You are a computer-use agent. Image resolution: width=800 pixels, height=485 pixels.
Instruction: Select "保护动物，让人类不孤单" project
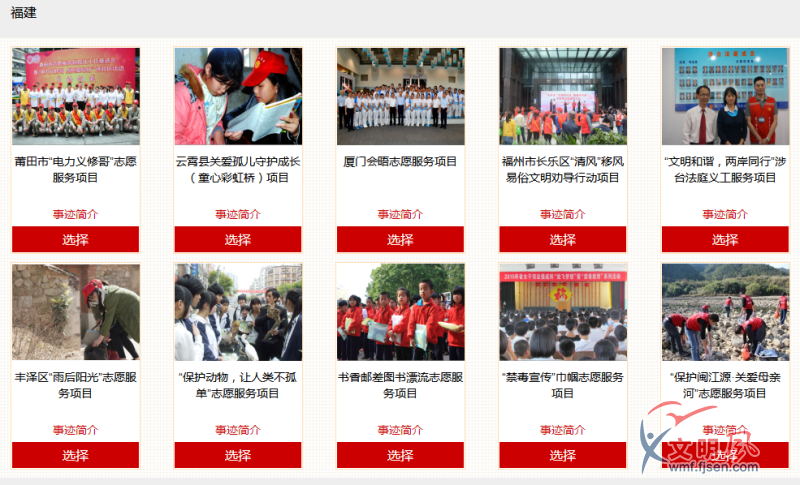[238, 455]
